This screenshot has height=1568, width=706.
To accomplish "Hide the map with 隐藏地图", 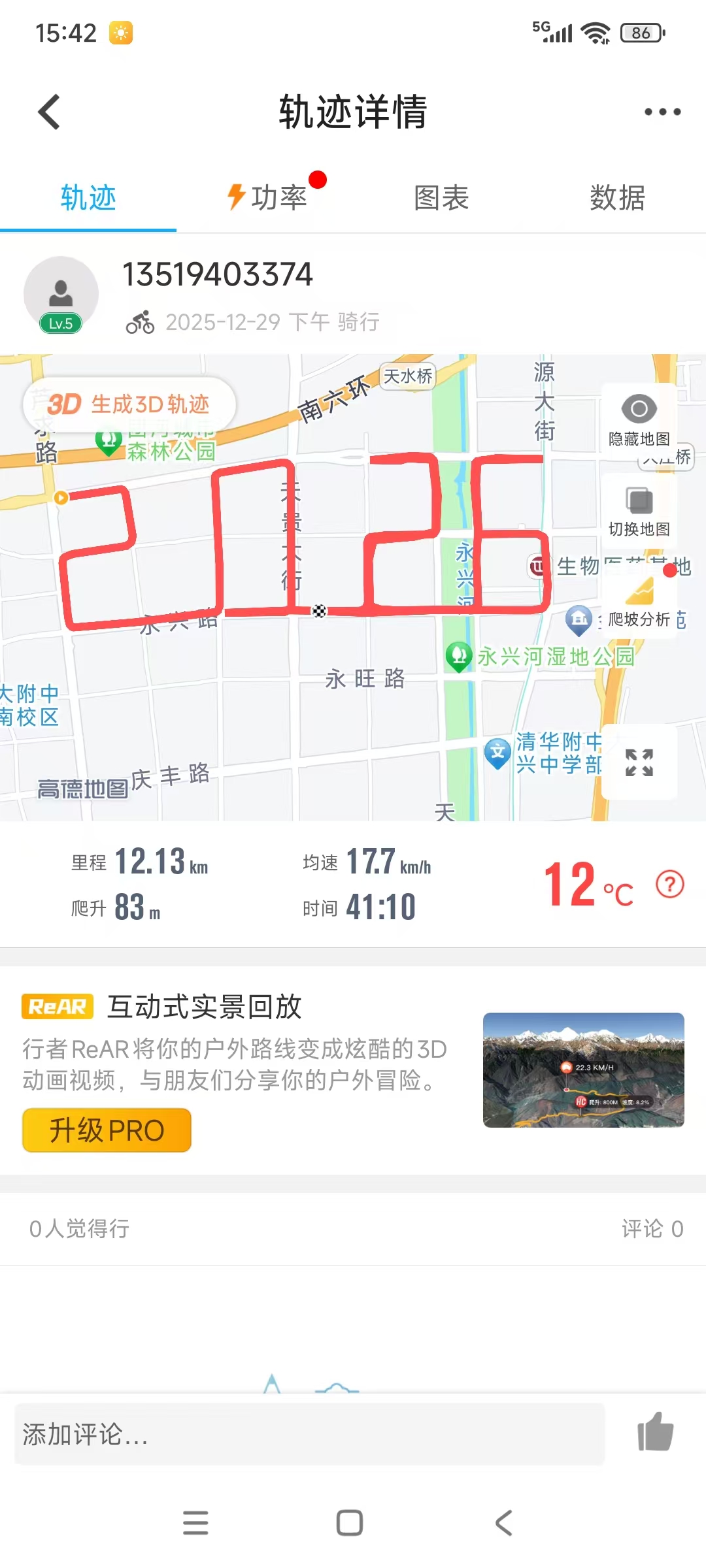I will pos(639,419).
